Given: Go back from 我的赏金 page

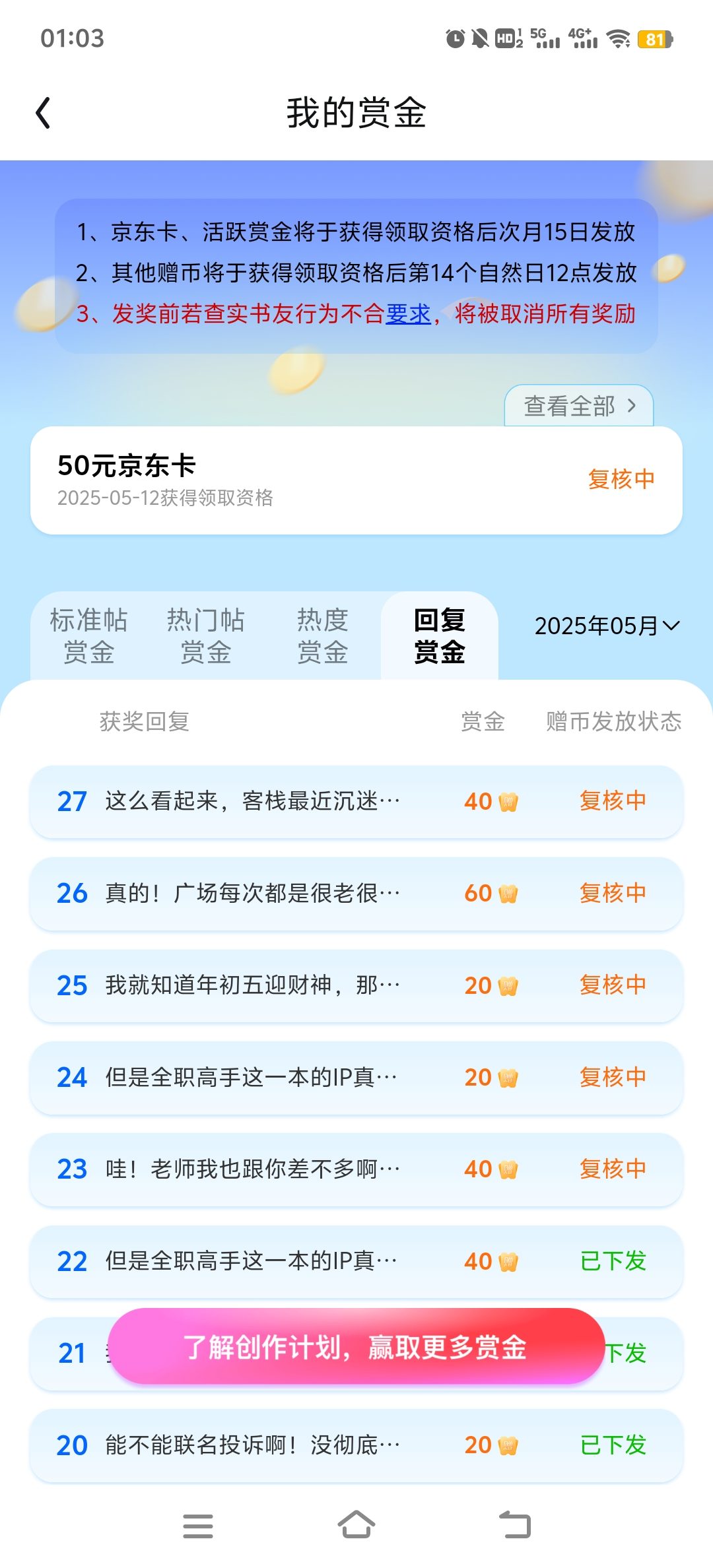Looking at the screenshot, I should [x=44, y=113].
